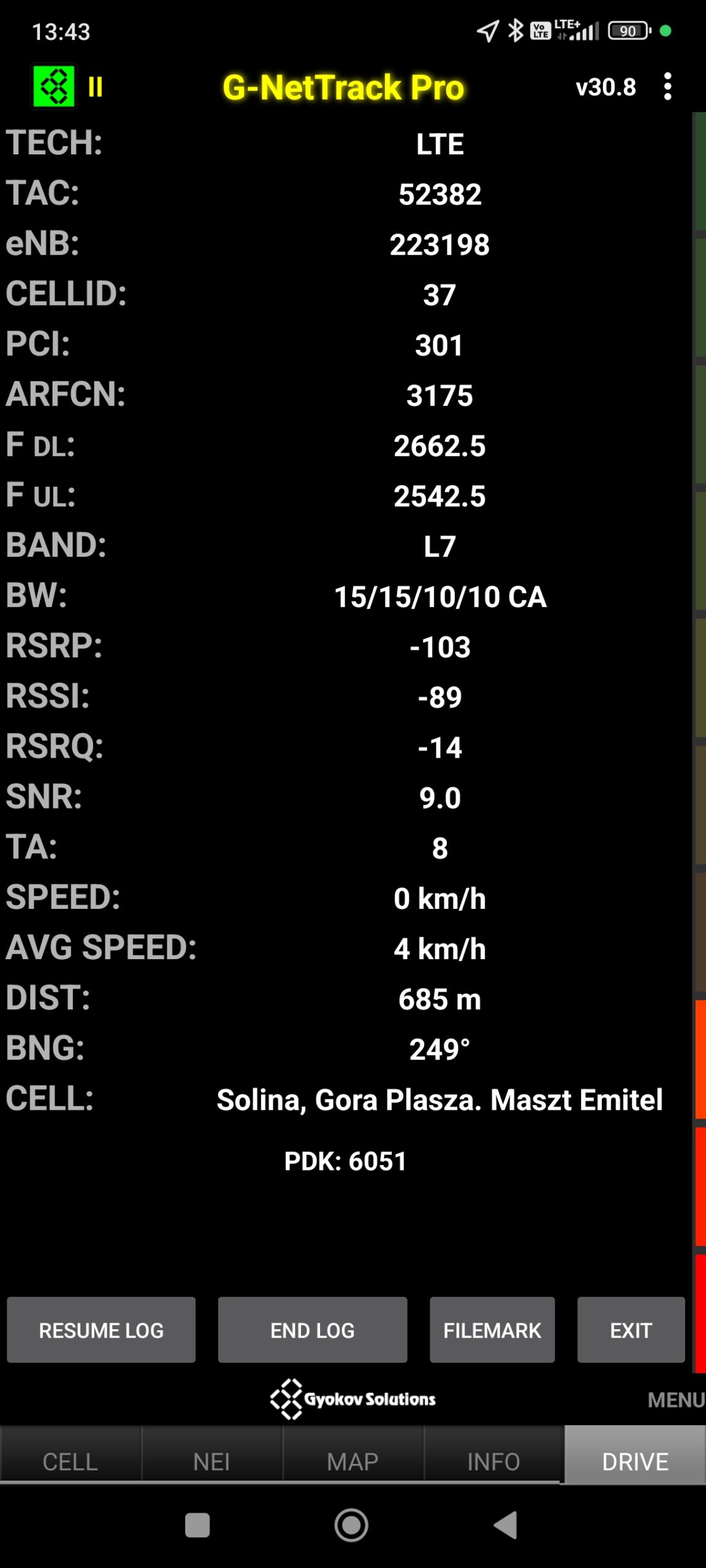Switch to the CELL tab
The height and width of the screenshot is (1568, 706).
click(x=70, y=1461)
